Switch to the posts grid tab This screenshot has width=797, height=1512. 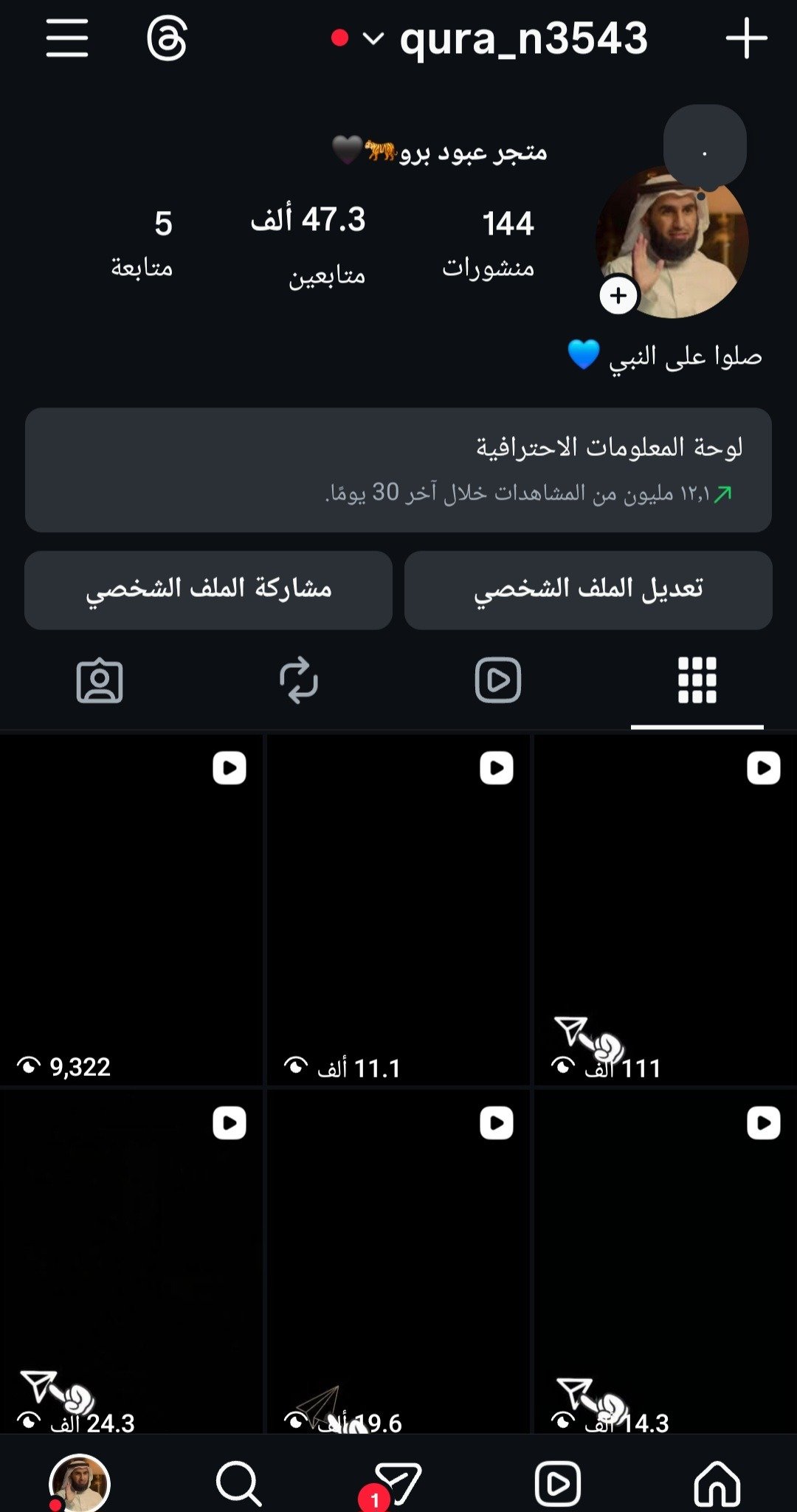click(x=697, y=680)
